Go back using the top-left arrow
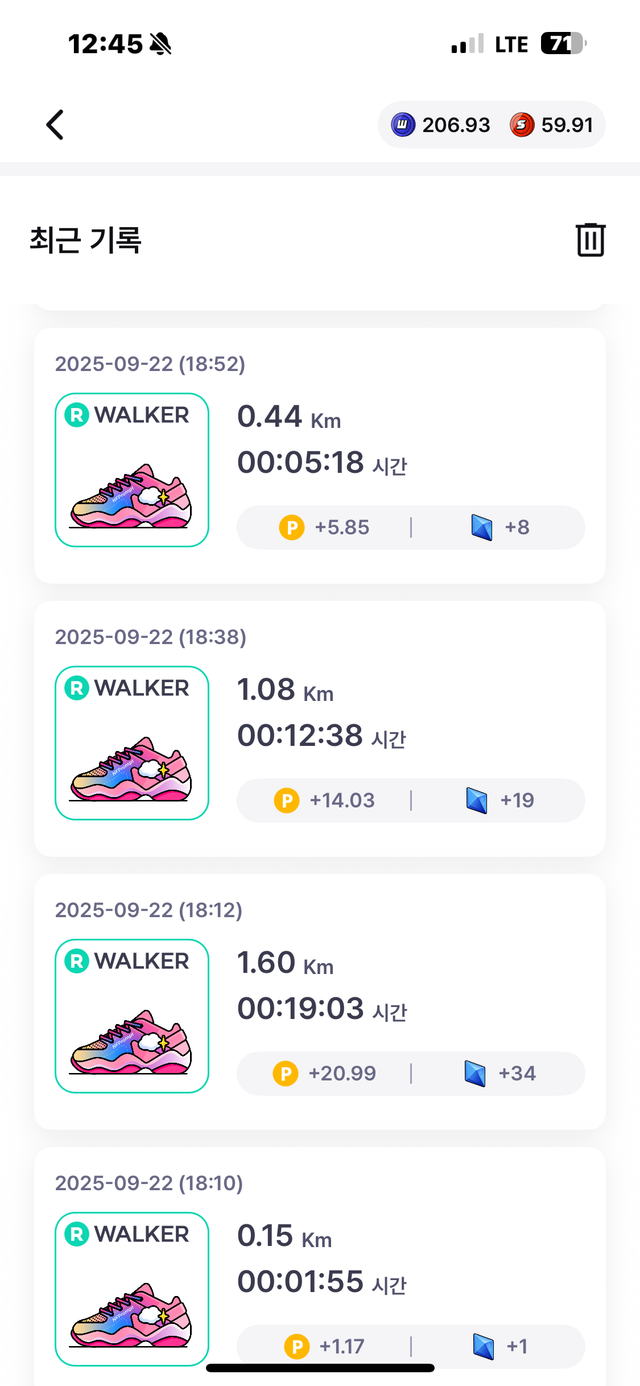640x1386 pixels. pos(55,125)
